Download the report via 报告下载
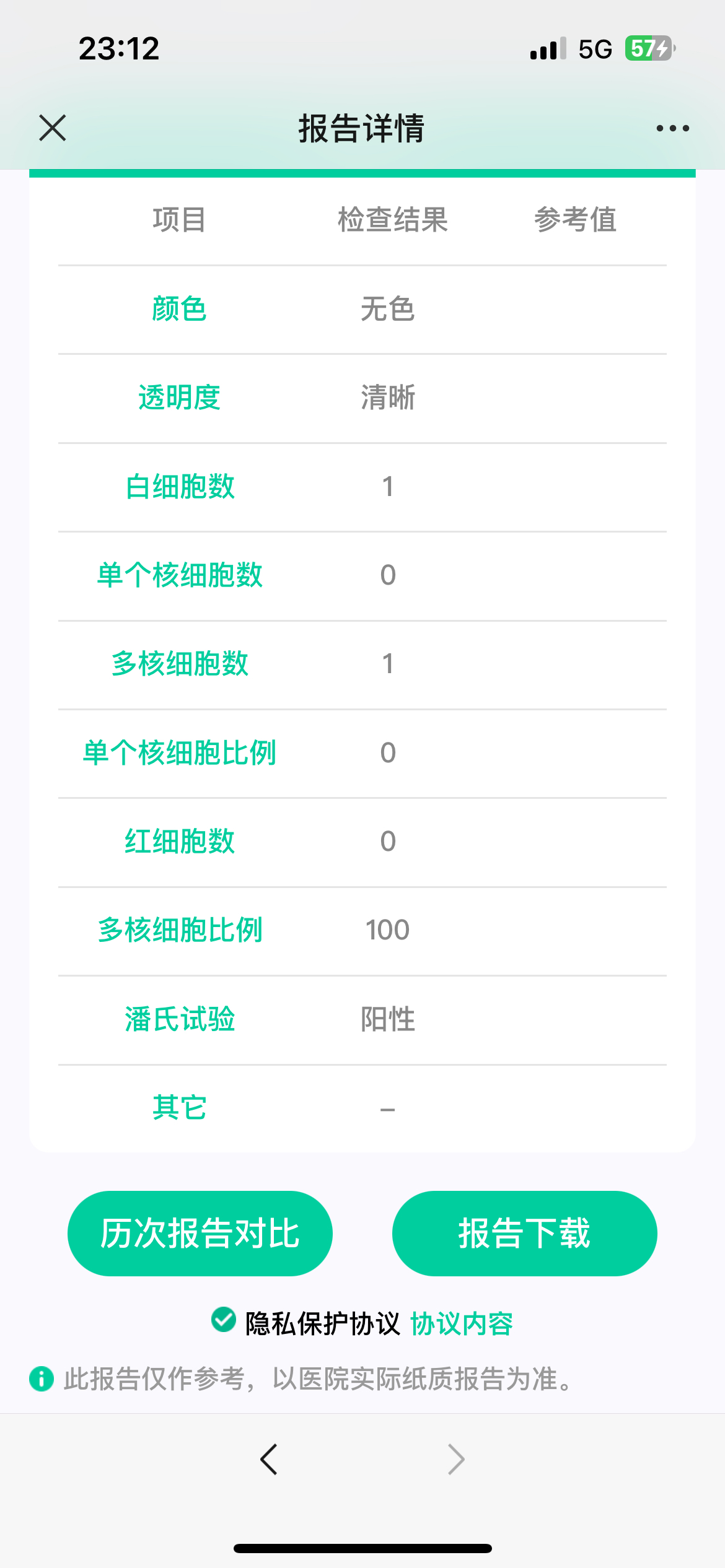The width and height of the screenshot is (725, 1568). pos(524,1233)
